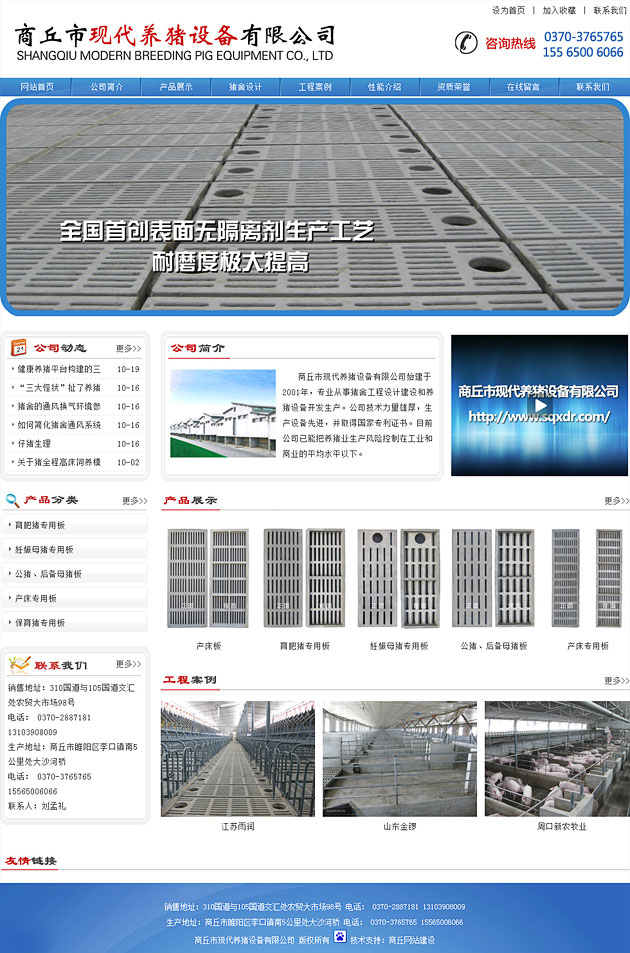This screenshot has height=953, width=630.
Task: Play the company promo video
Action: click(540, 405)
